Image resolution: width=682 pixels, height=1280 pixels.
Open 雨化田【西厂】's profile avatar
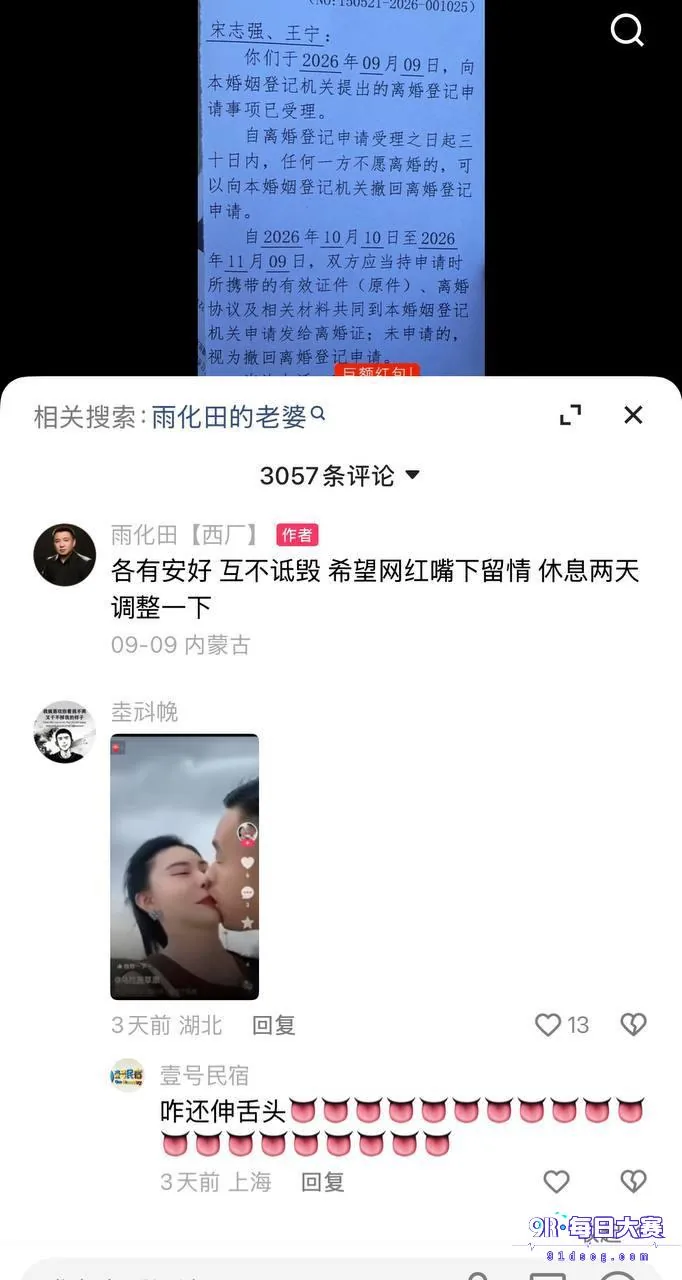click(x=65, y=554)
